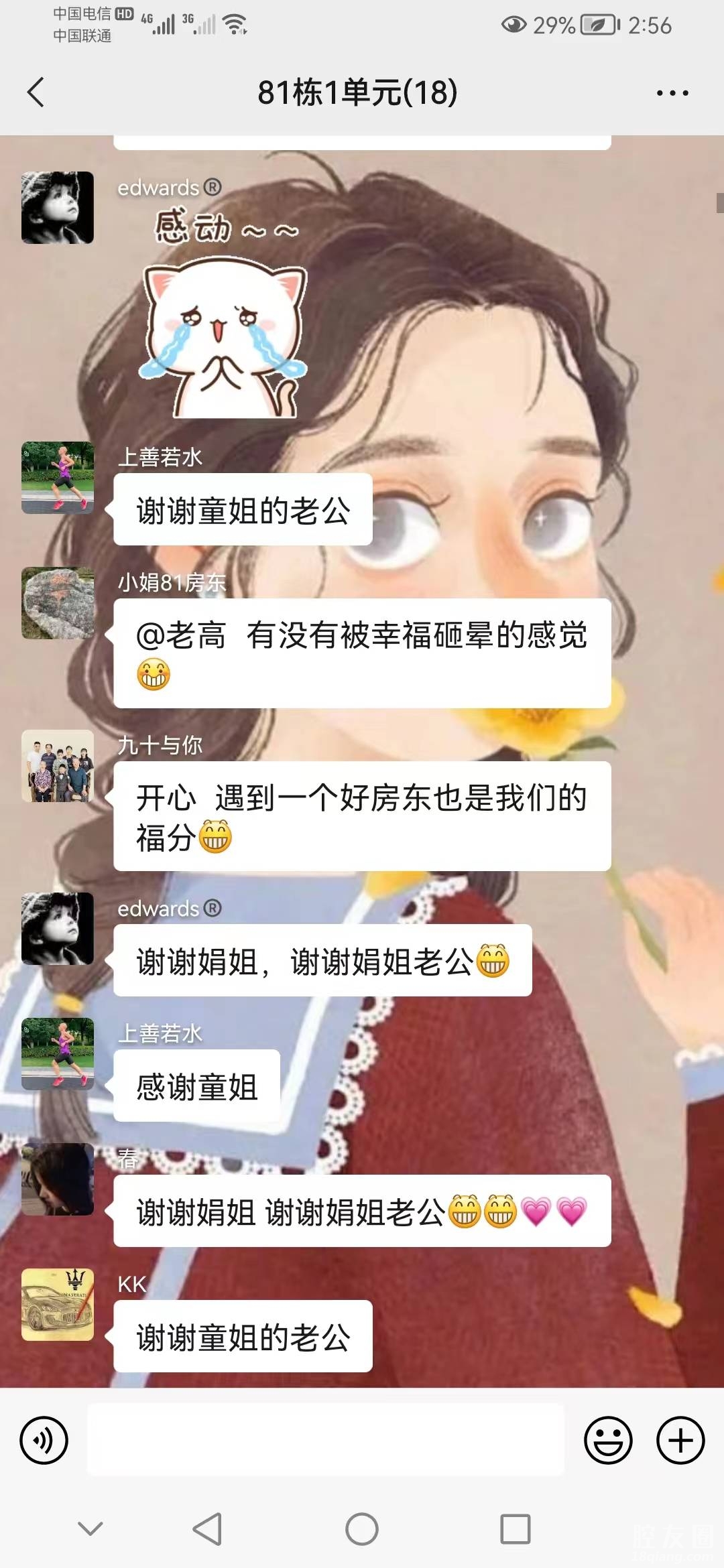This screenshot has height=1568, width=724.
Task: Tap the system back navigation button
Action: click(207, 1529)
